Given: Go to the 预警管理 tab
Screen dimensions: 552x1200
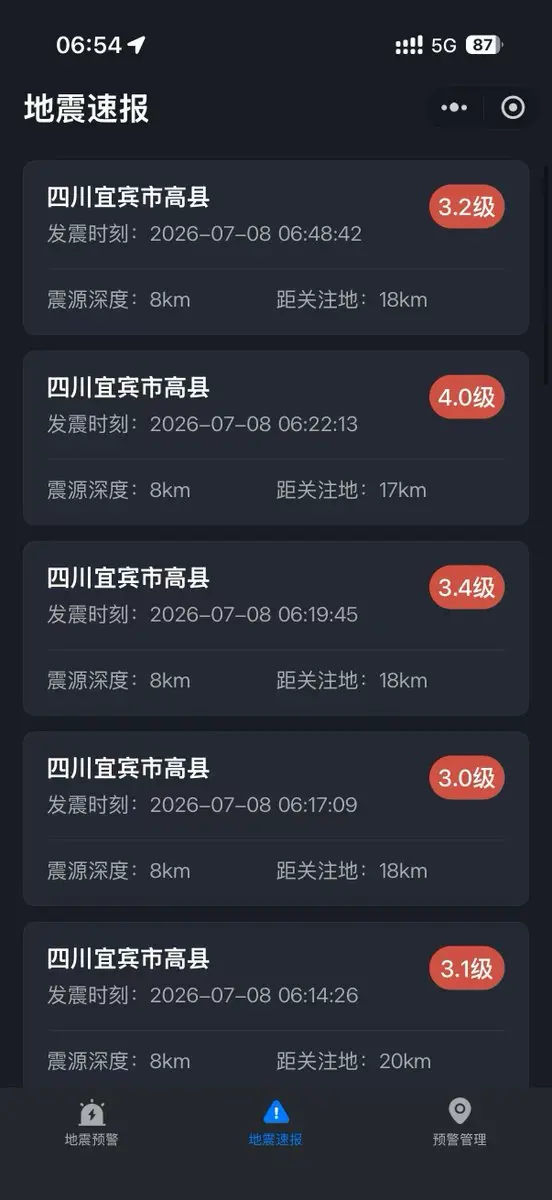Looking at the screenshot, I should tap(460, 1123).
